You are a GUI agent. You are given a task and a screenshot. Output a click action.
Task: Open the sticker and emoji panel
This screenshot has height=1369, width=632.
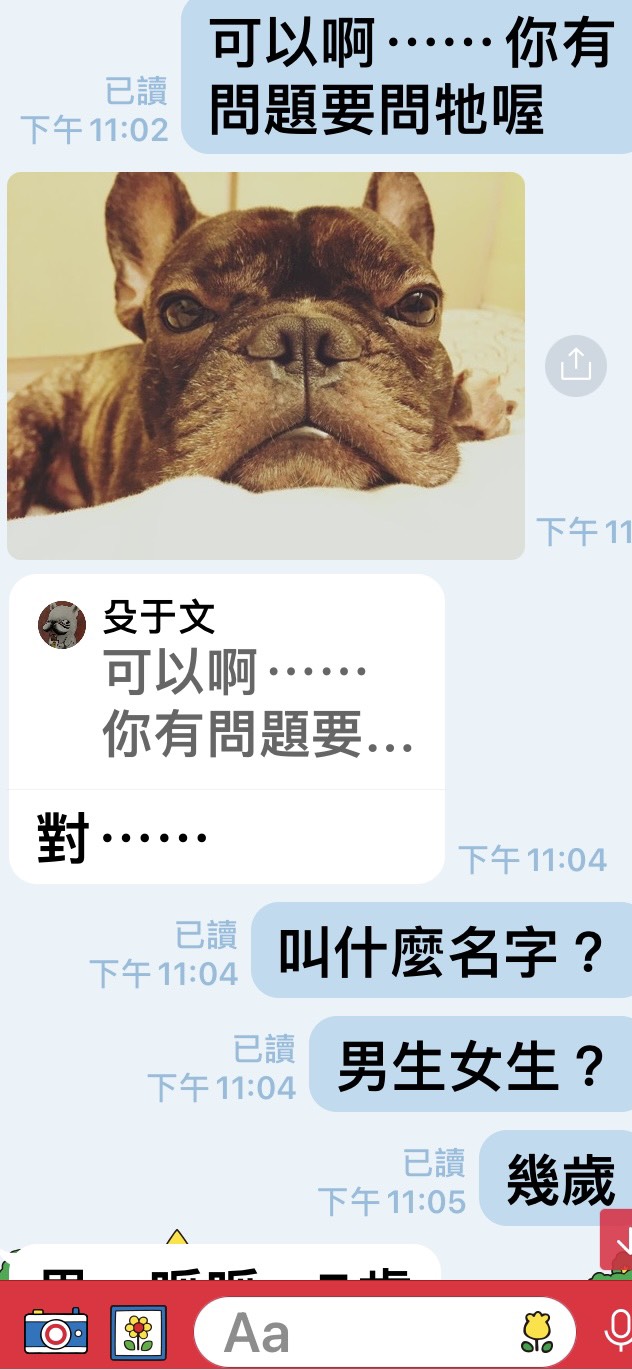pos(537,1333)
